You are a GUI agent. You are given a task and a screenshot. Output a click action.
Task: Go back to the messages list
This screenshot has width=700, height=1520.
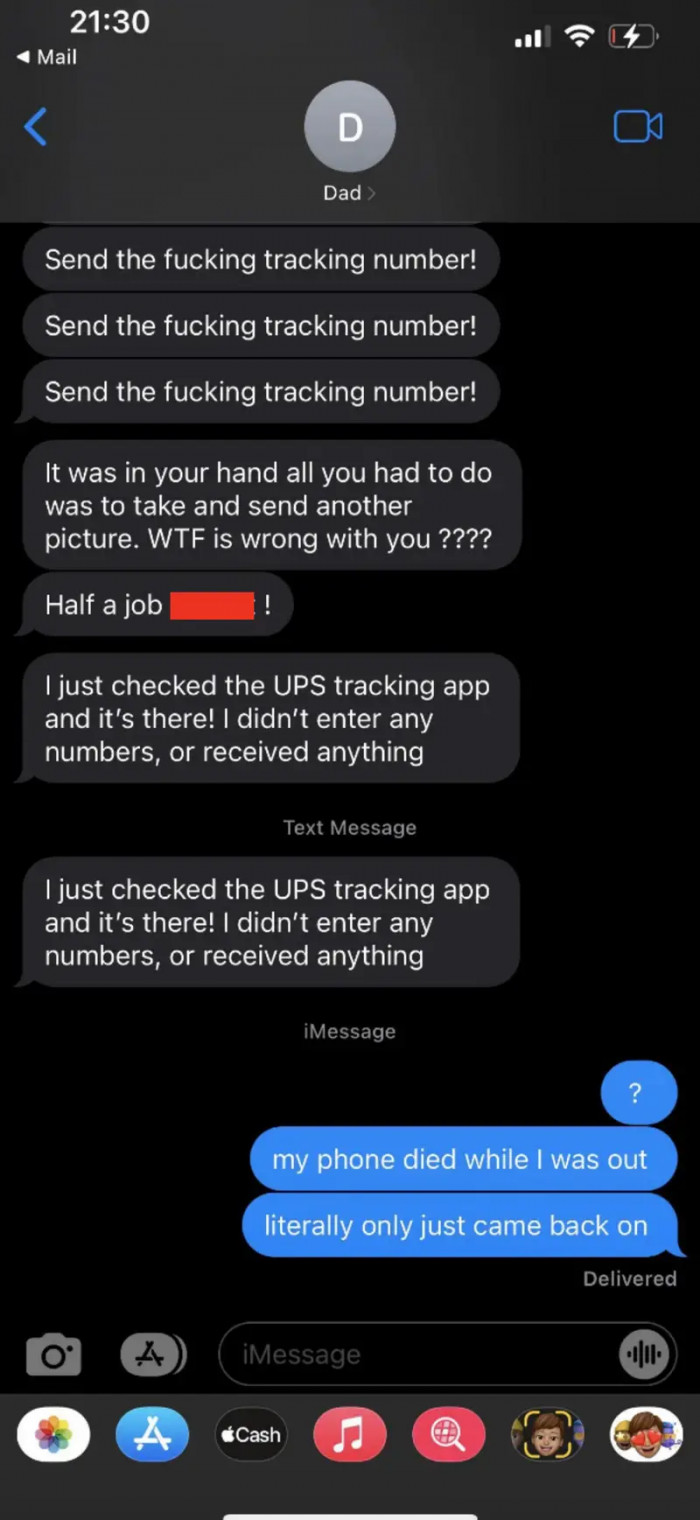tap(36, 127)
